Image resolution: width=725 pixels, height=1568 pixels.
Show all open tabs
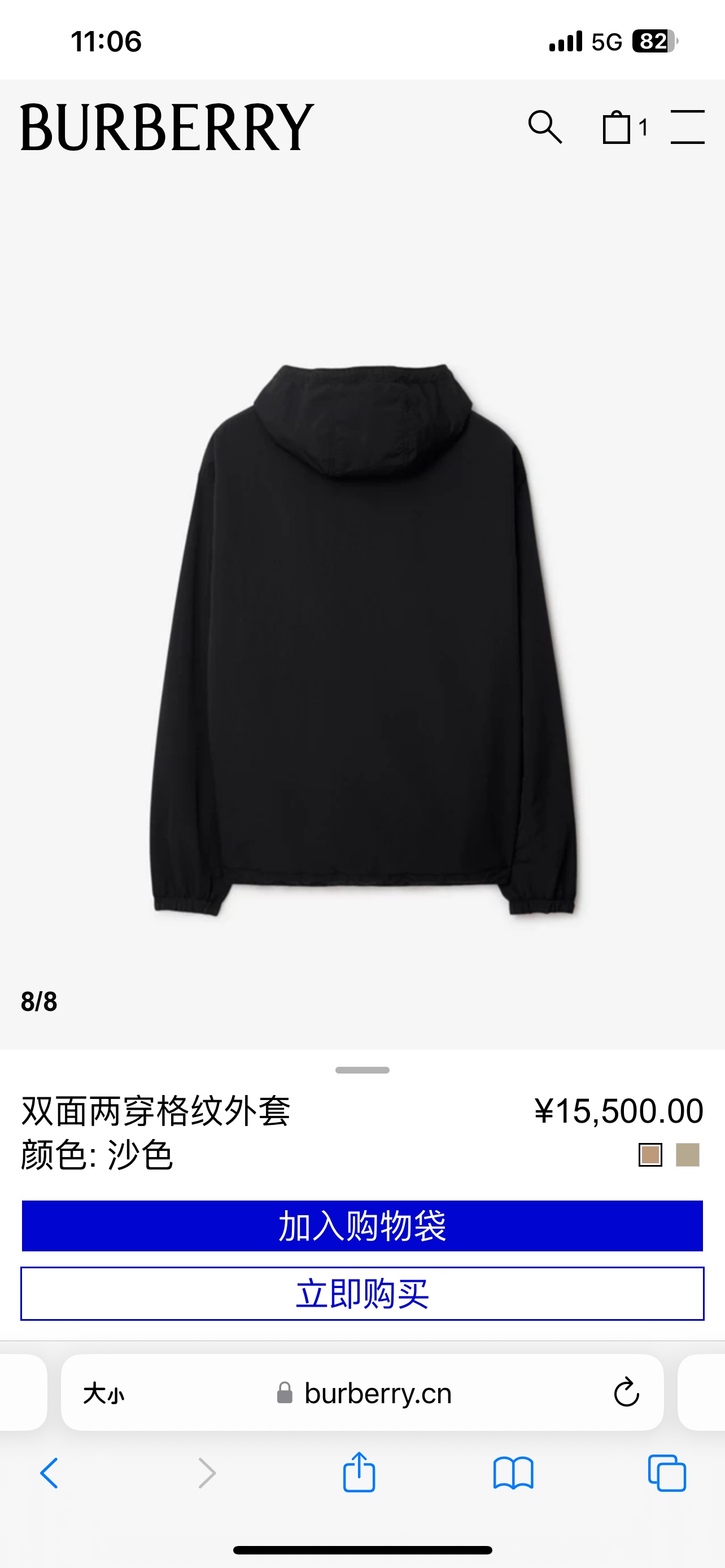coord(667,1473)
